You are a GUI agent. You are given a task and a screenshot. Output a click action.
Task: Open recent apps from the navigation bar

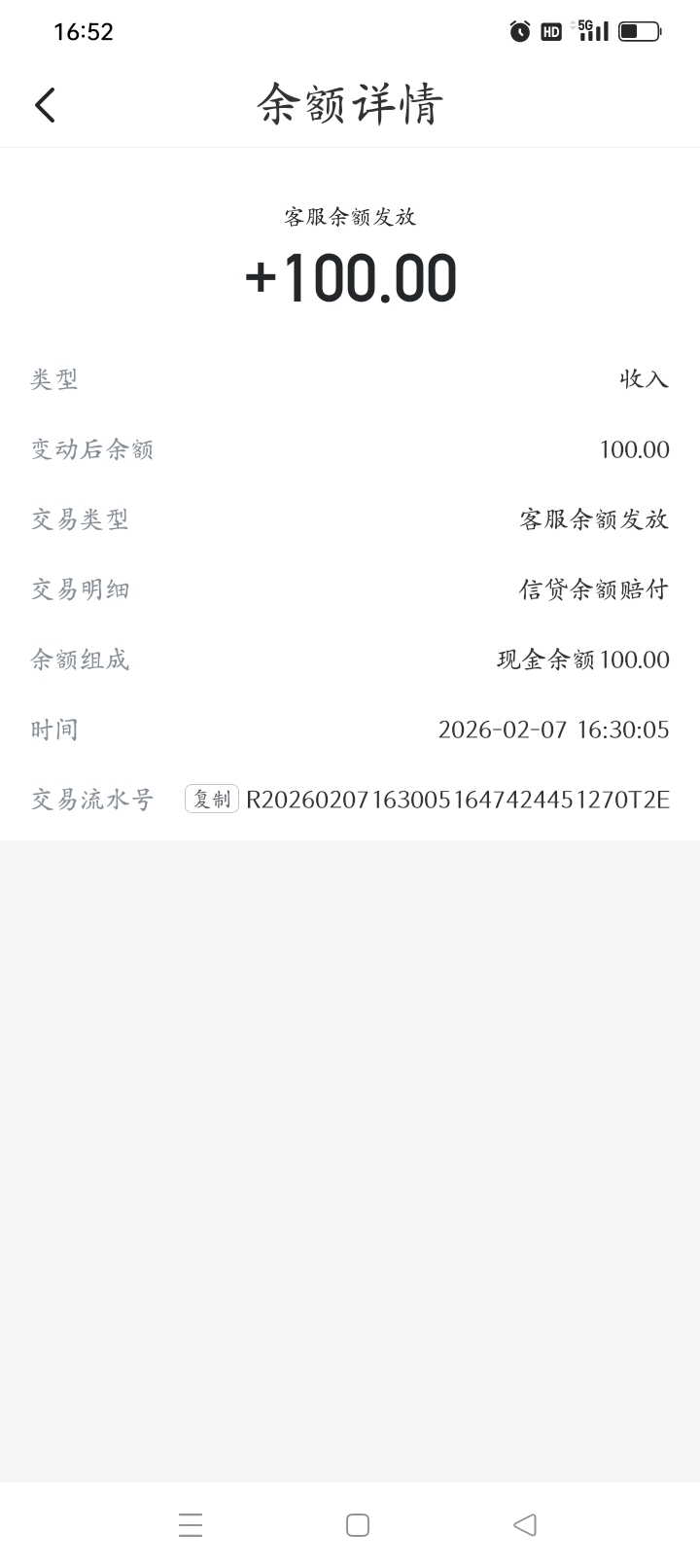(191, 1524)
